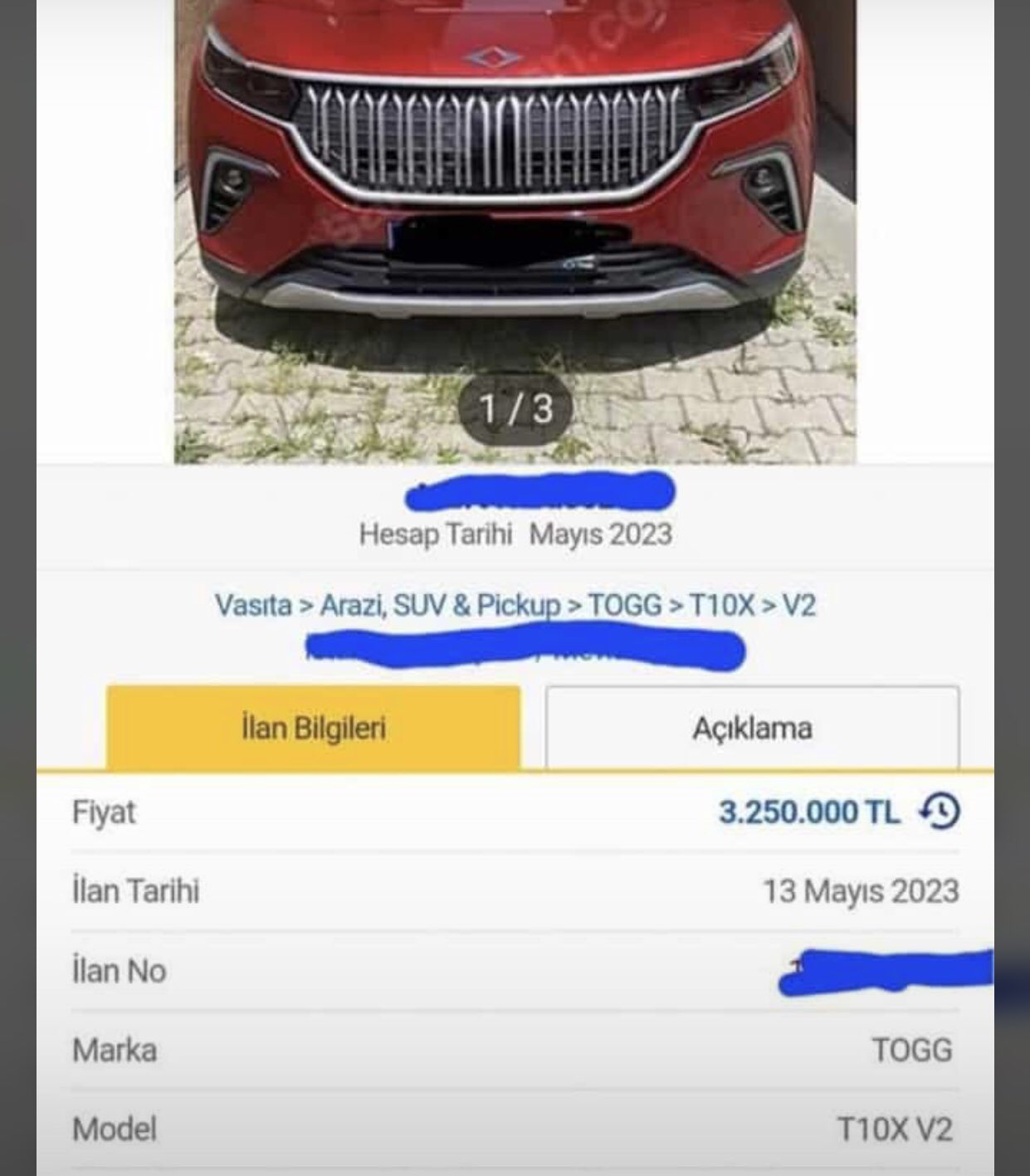The image size is (1030, 1176).
Task: Open the price history icon
Action: pos(940,811)
